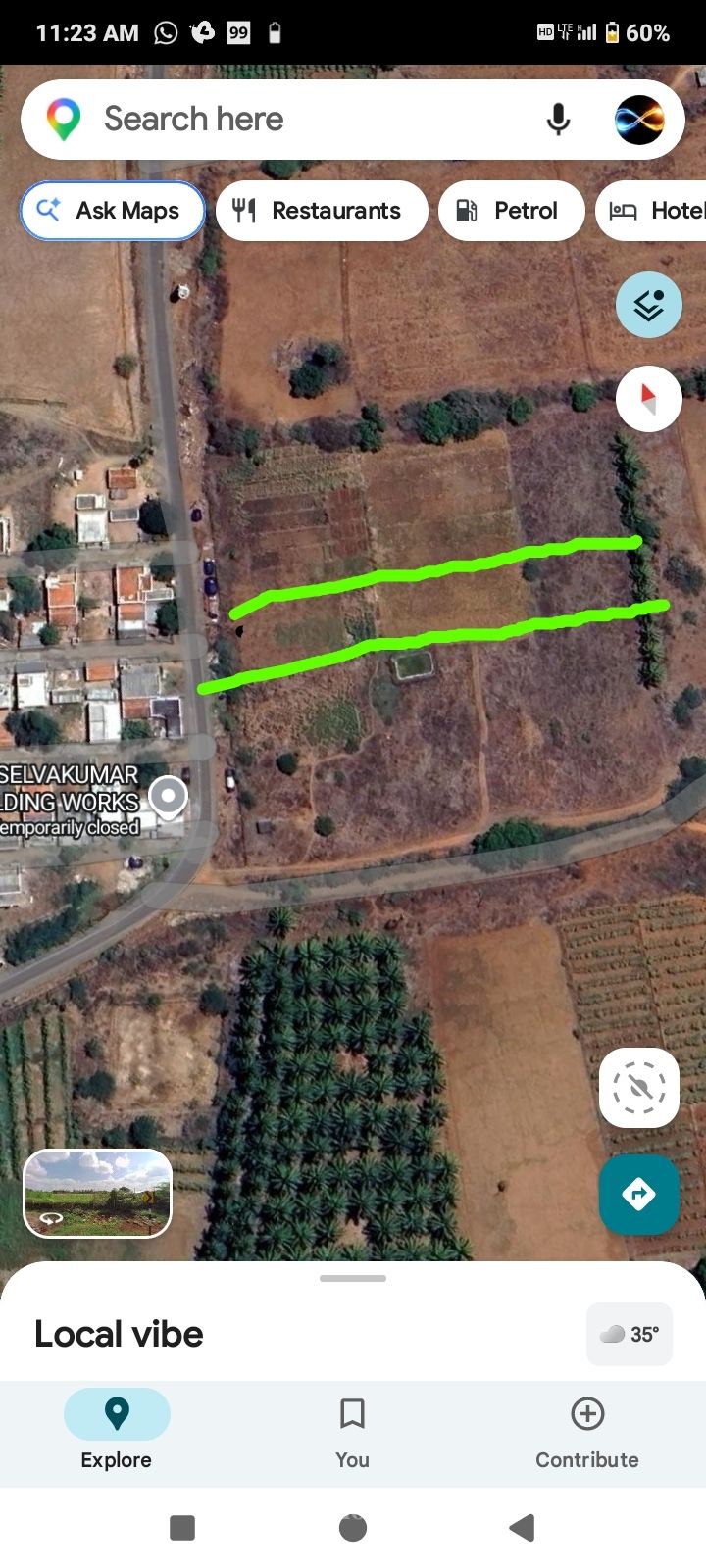This screenshot has width=706, height=1568.
Task: Go to the home screen via system home button
Action: pyautogui.click(x=353, y=1528)
